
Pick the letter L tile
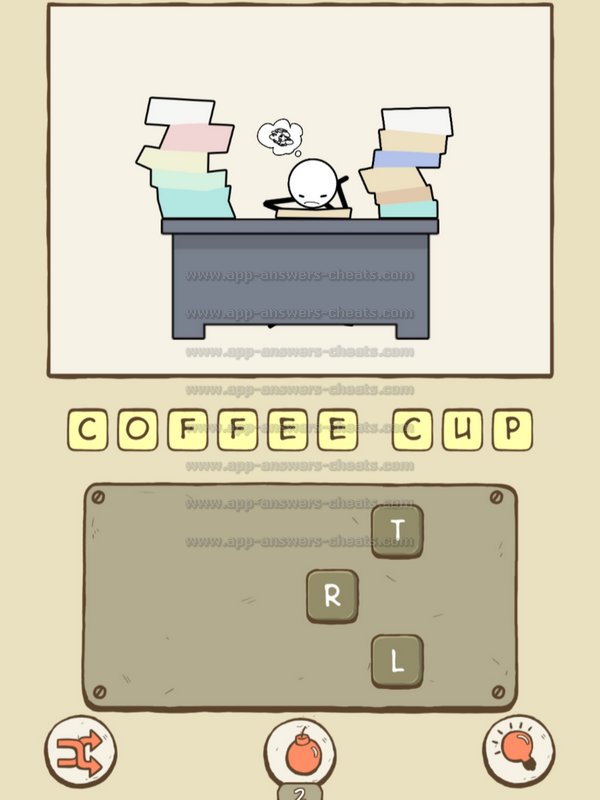click(397, 661)
